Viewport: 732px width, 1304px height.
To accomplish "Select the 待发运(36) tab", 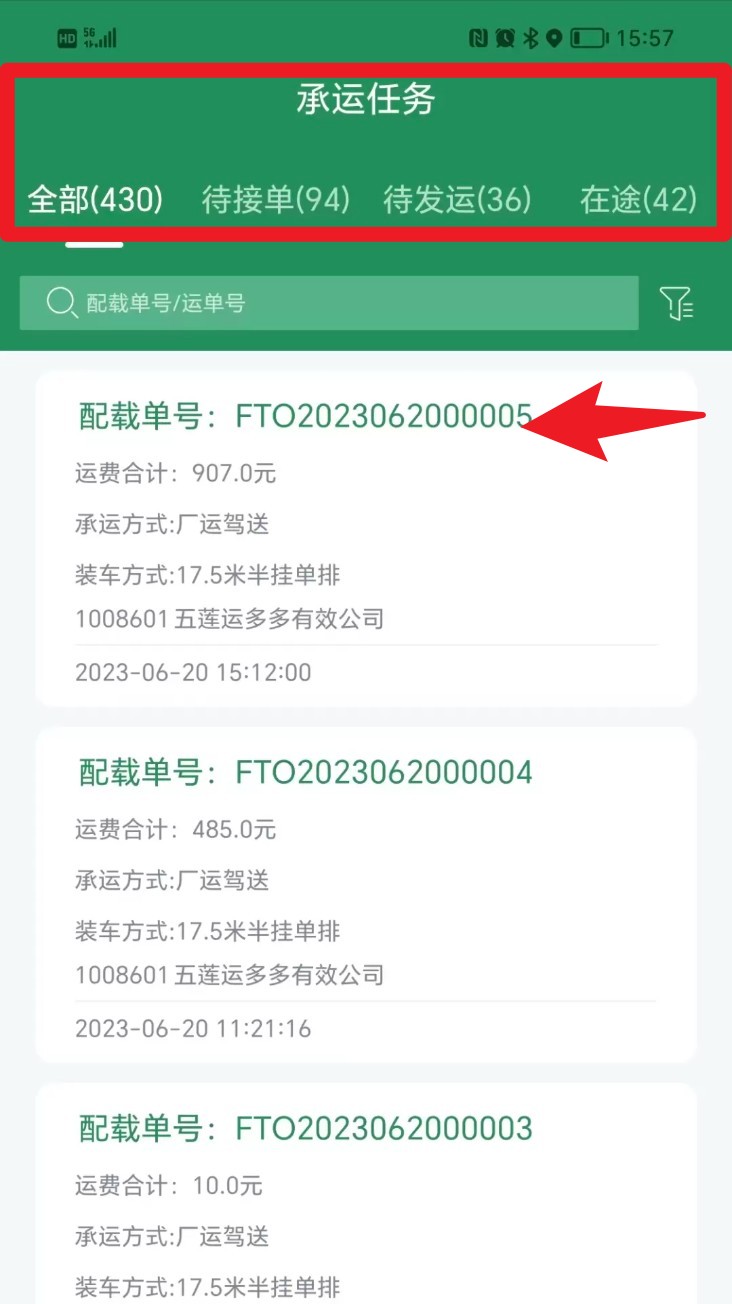I will click(x=457, y=200).
